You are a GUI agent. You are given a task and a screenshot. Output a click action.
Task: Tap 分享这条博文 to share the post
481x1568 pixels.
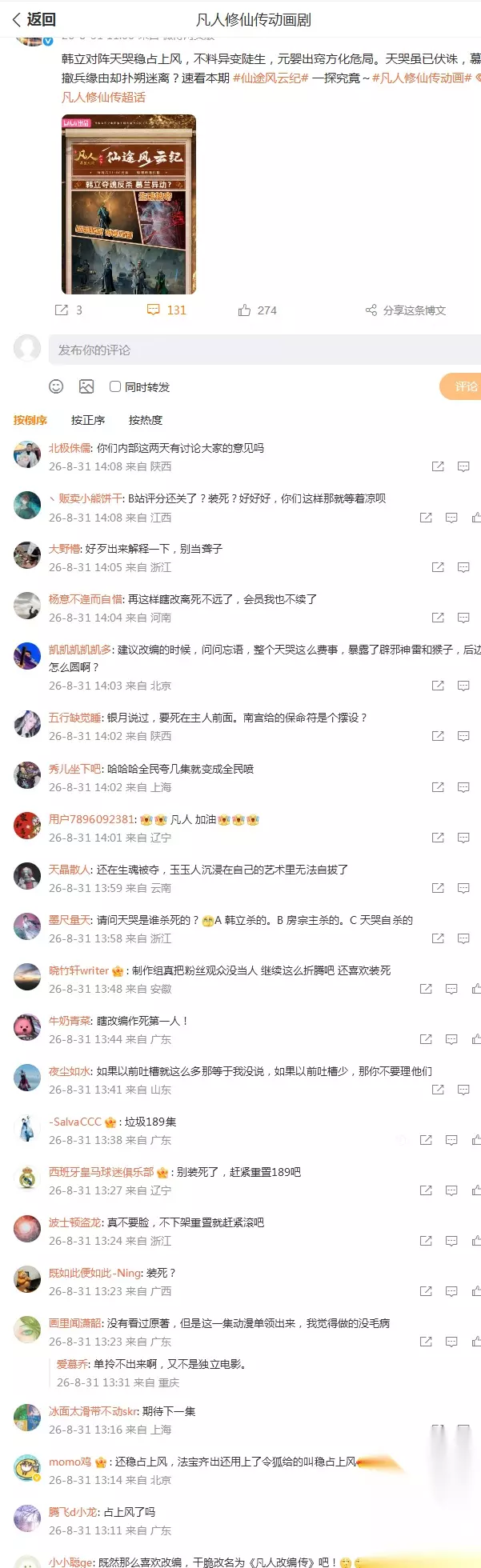pos(406,310)
